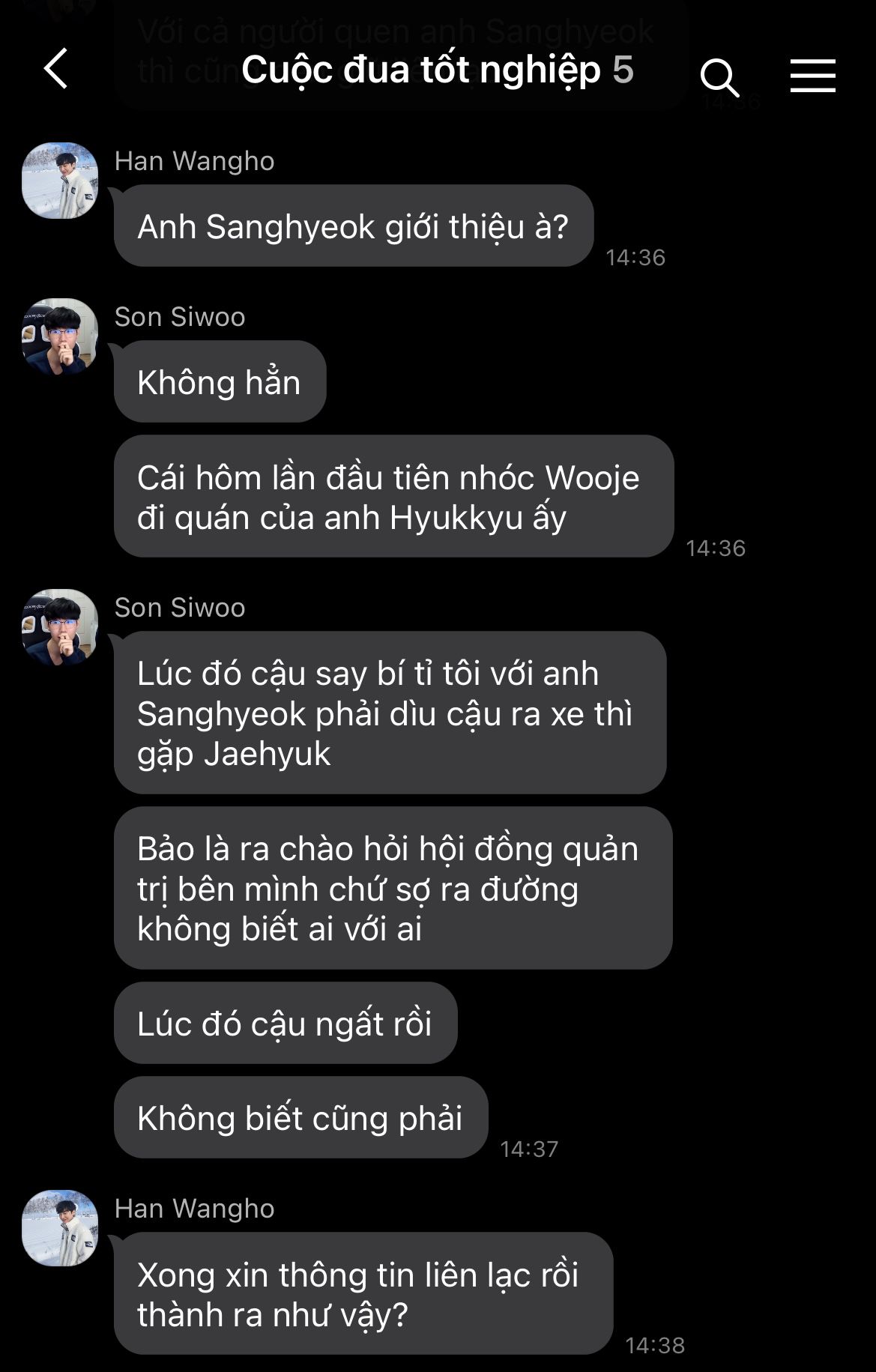Open Han Wangho's avatar beside "Anh Sanghyeok giới thiệu à?"
Viewport: 876px width, 1372px height.
pyautogui.click(x=60, y=181)
